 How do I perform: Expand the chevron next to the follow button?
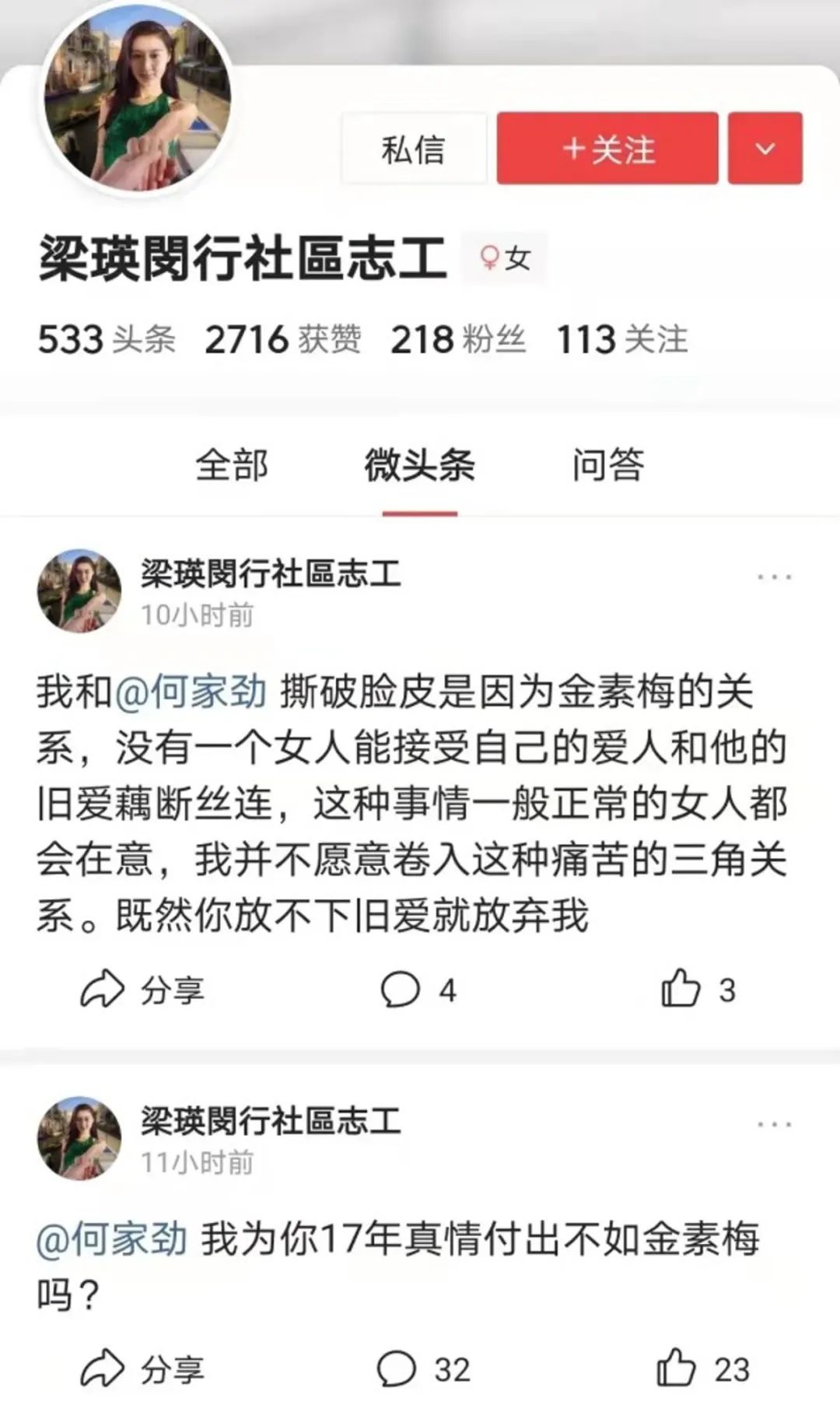pos(766,147)
